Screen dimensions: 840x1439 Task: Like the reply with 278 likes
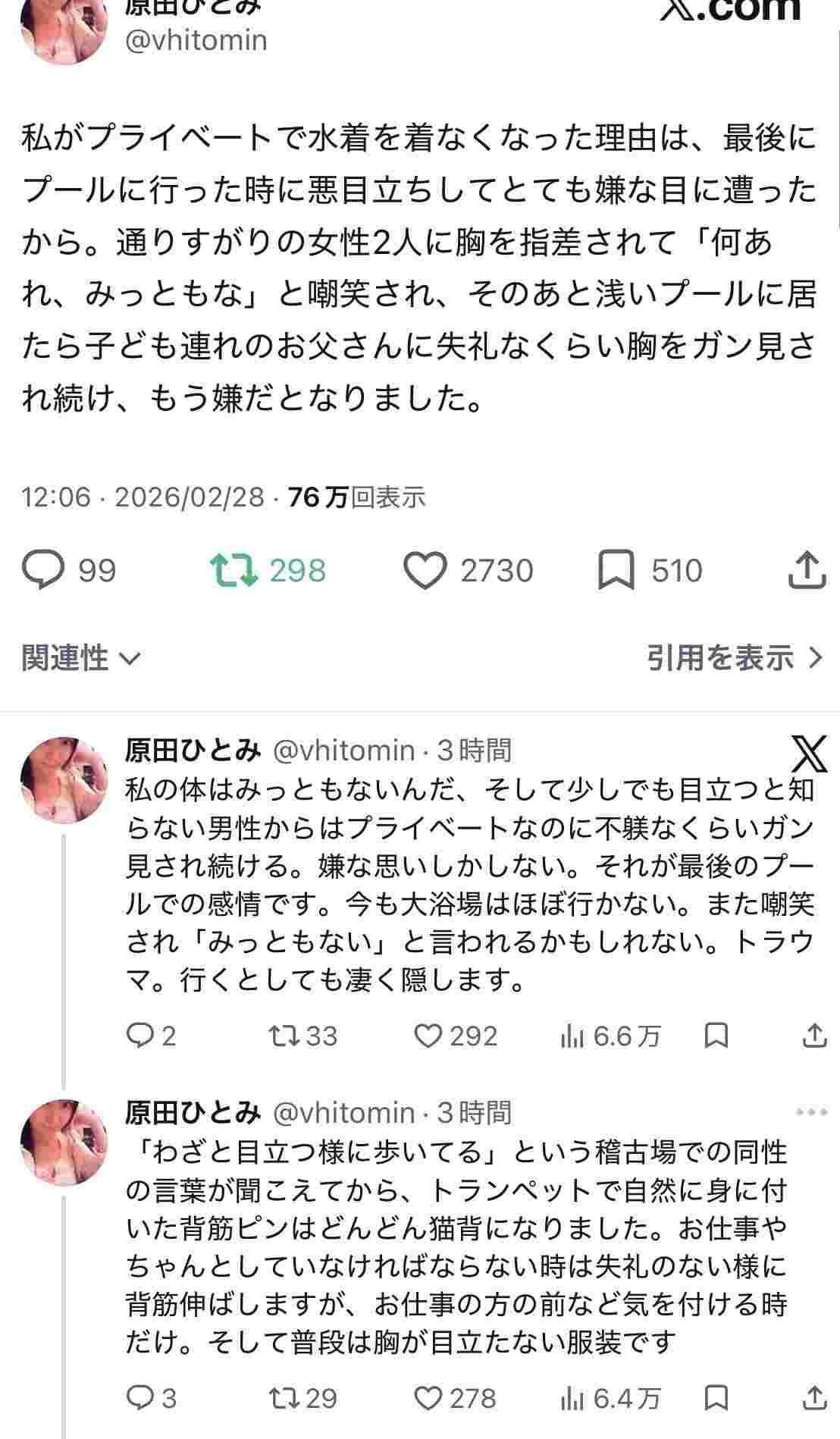pos(428,1398)
